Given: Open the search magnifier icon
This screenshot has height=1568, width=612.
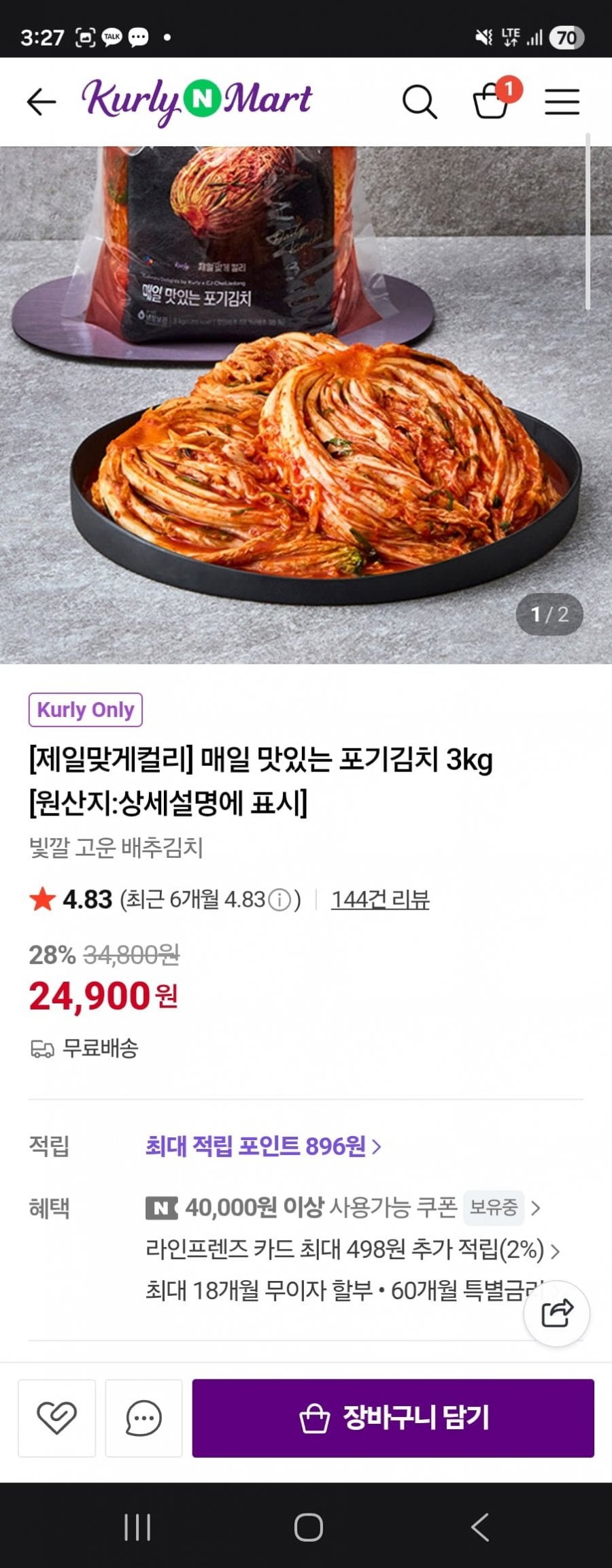Looking at the screenshot, I should point(419,102).
